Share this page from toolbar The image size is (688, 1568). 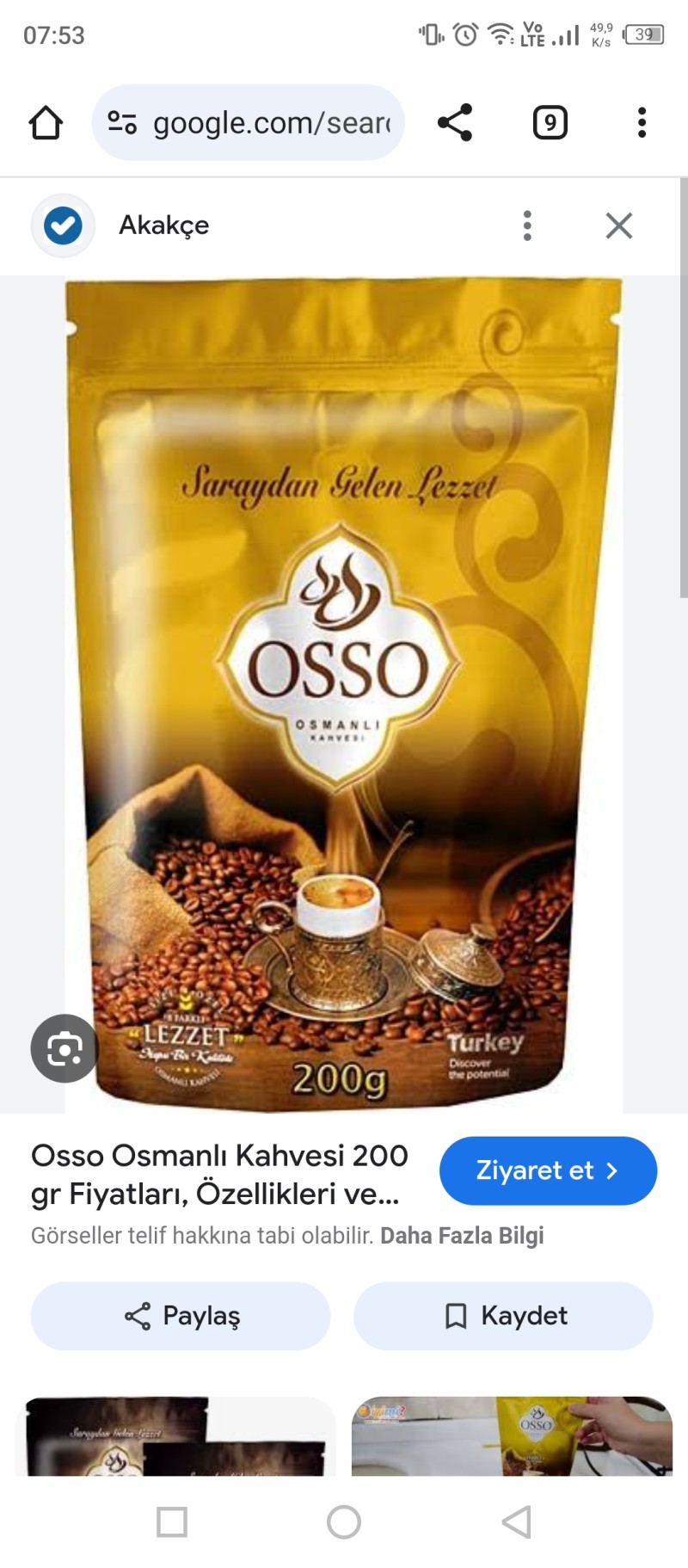coord(455,123)
